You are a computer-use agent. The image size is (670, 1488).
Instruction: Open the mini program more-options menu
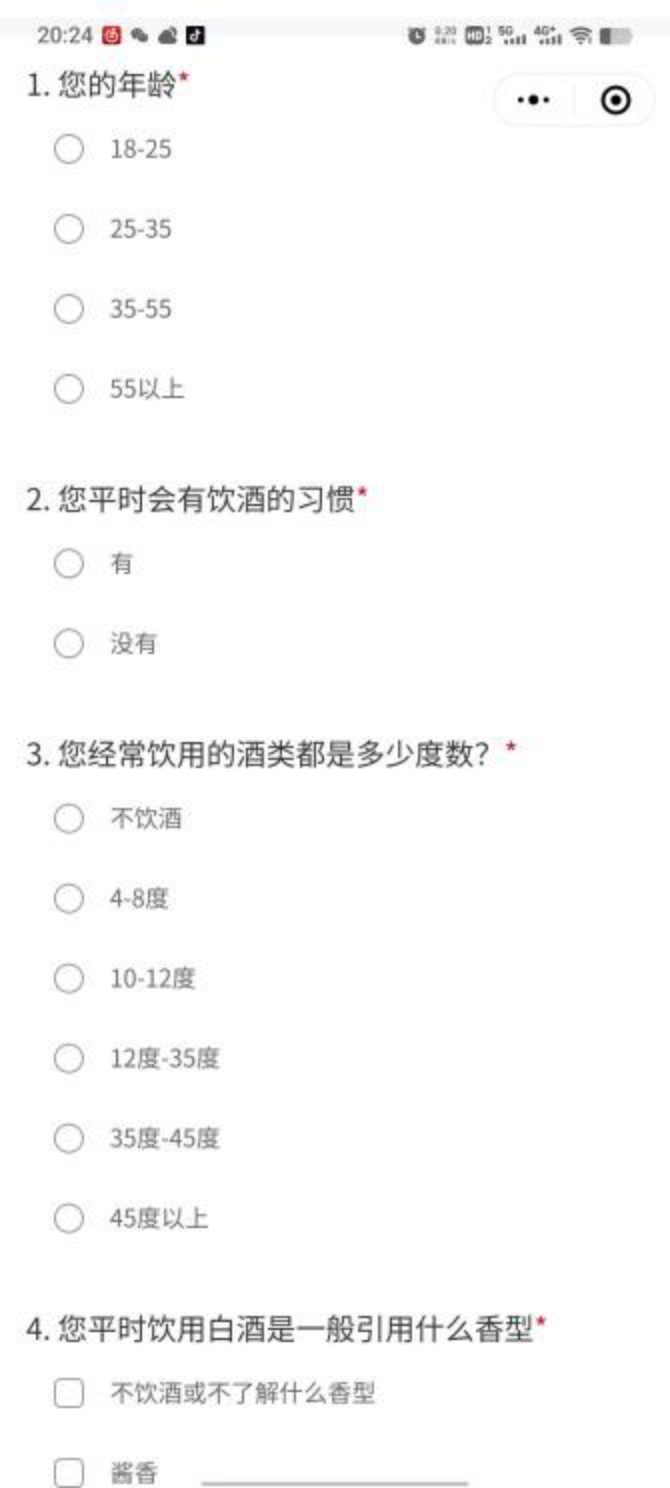534,100
